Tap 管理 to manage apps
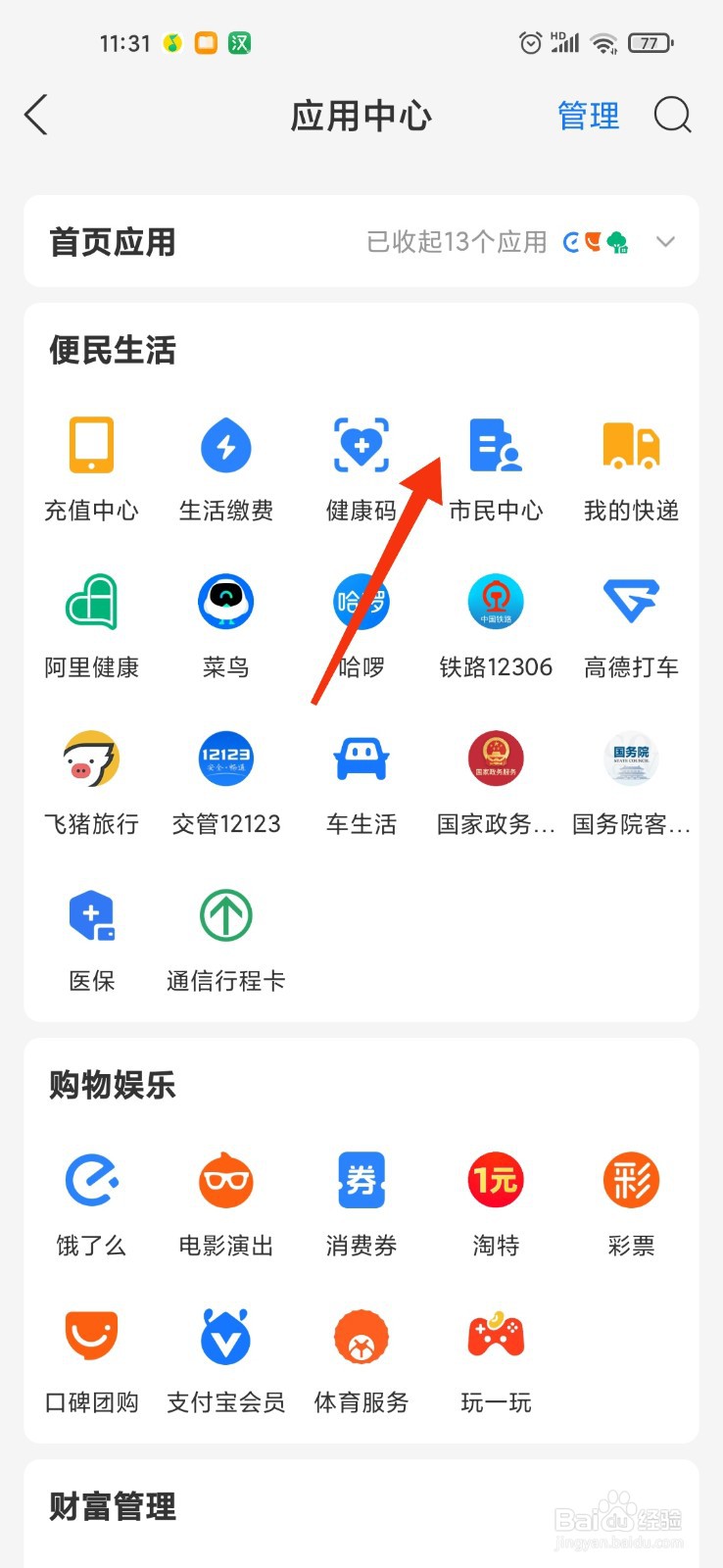 [x=588, y=116]
